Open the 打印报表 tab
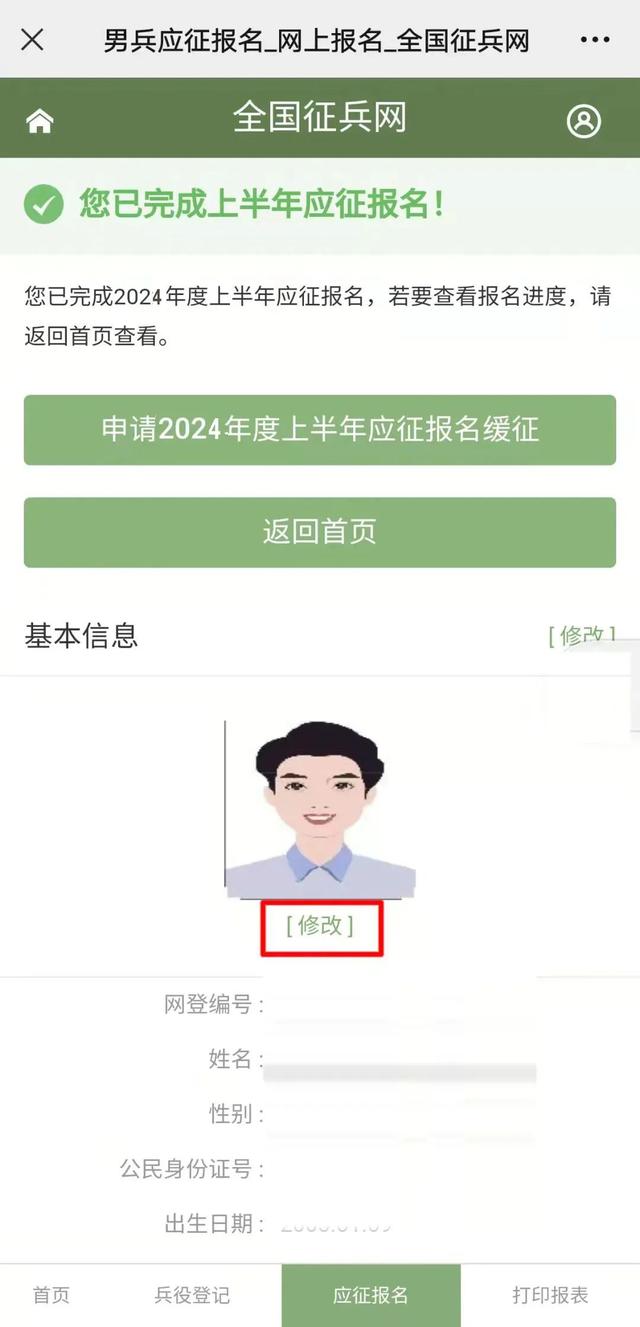The height and width of the screenshot is (1327, 640). [550, 1295]
